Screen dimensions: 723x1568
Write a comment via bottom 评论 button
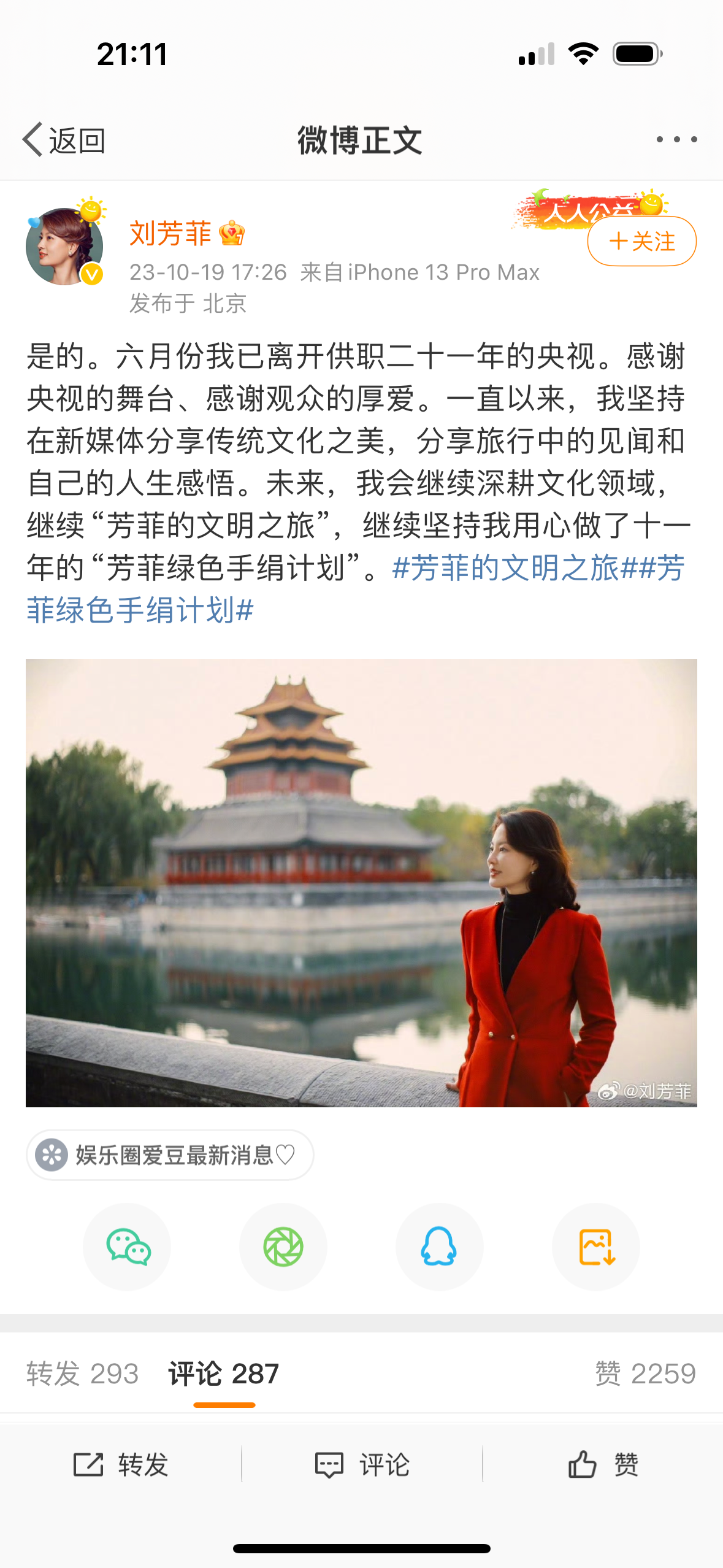click(362, 1465)
